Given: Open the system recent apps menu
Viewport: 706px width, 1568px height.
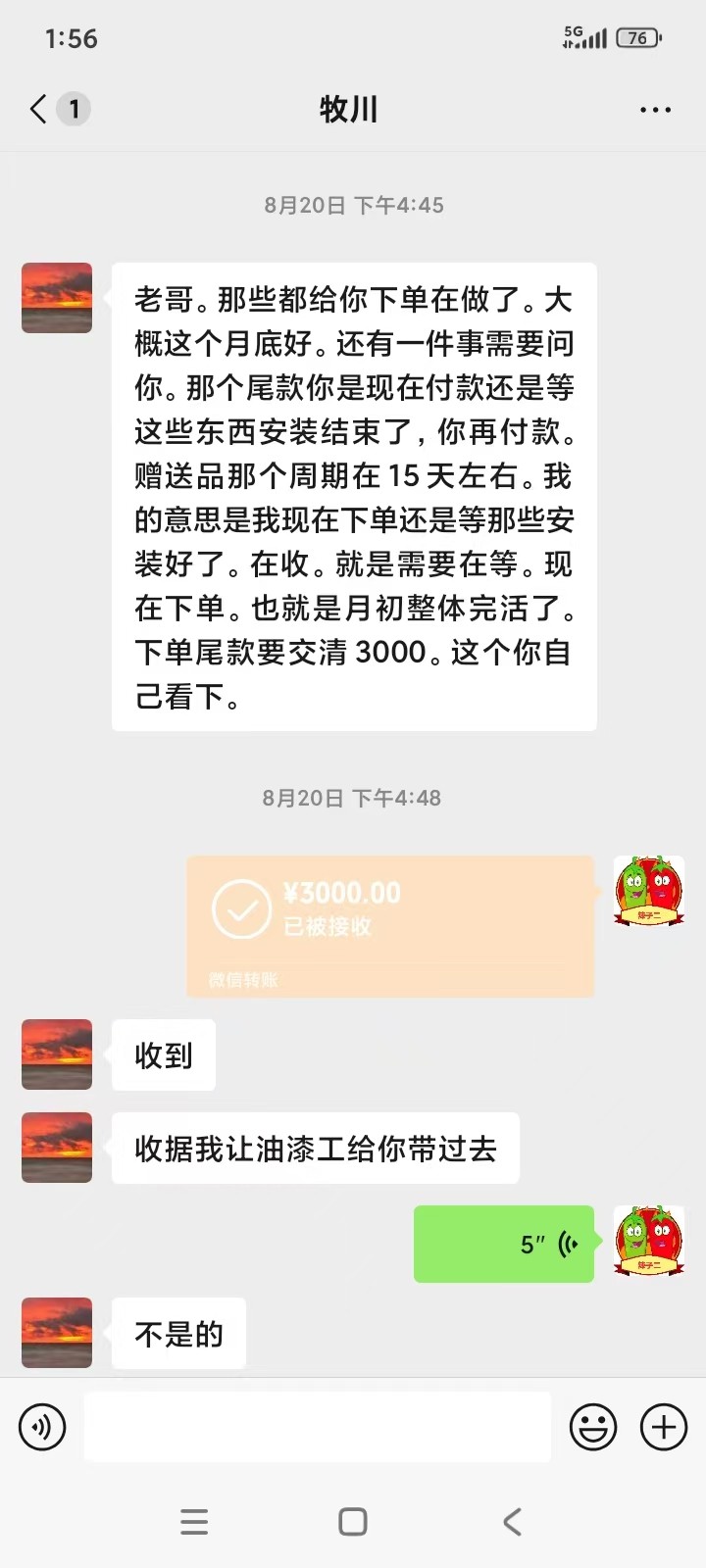Looking at the screenshot, I should click(x=194, y=1522).
